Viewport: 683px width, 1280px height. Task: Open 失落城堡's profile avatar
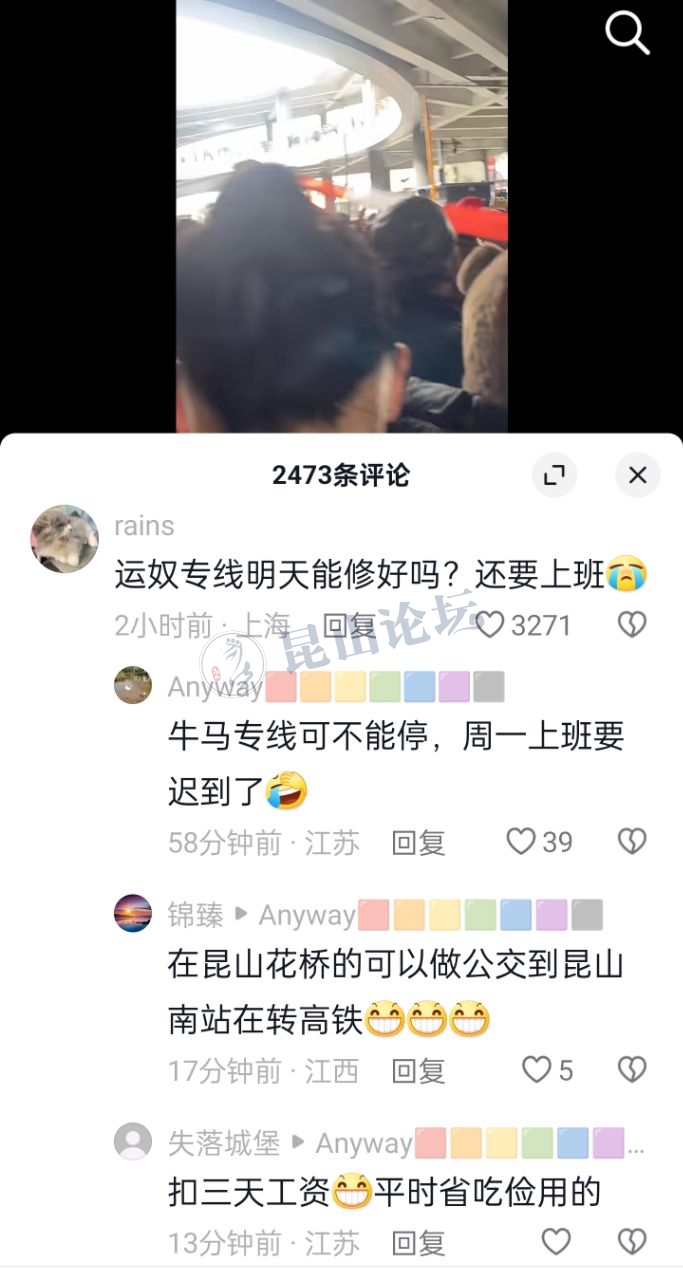133,1141
